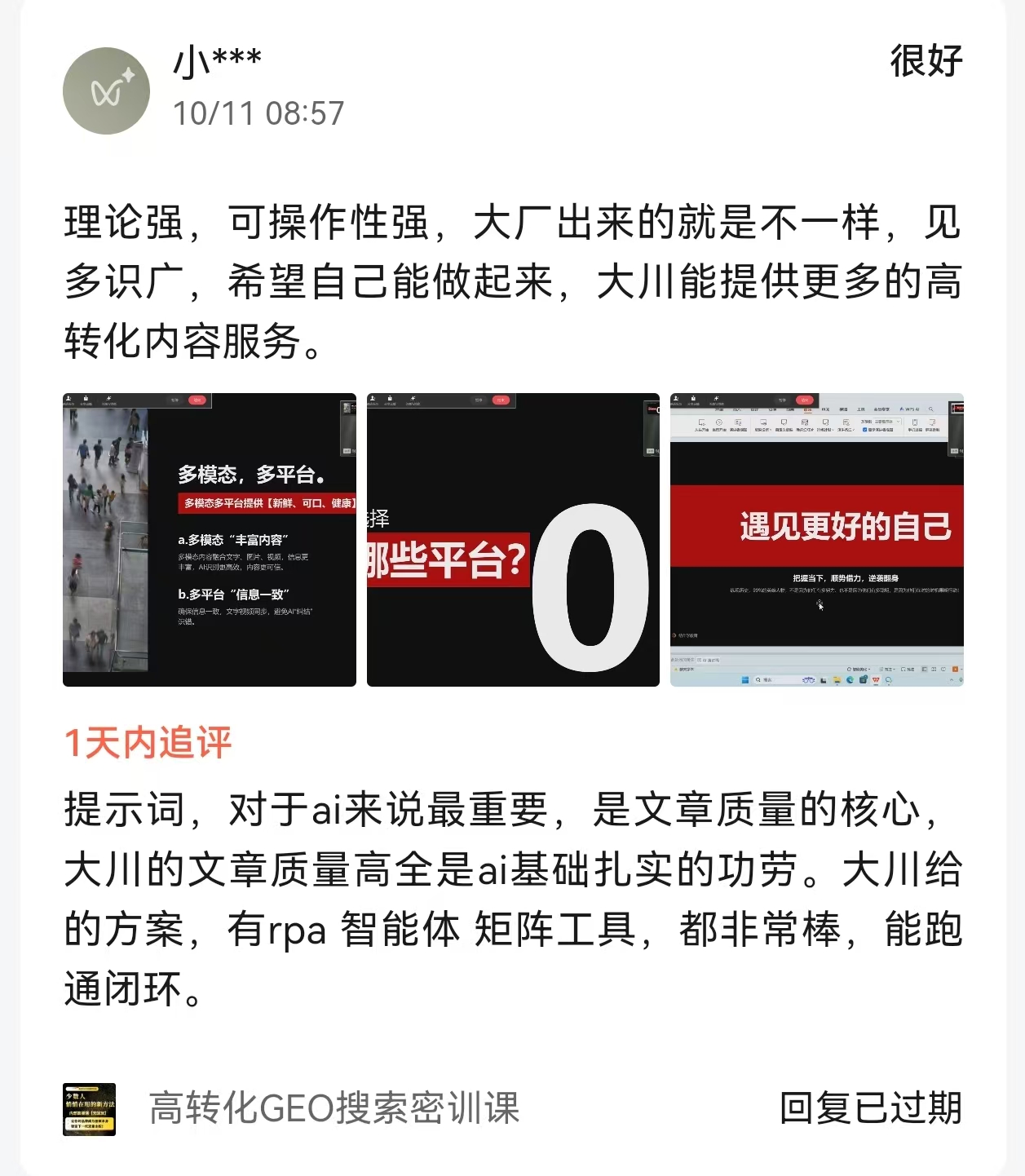Expand the slideshow settings dropdown chevron
The width and height of the screenshot is (1025, 1176).
click(x=771, y=430)
